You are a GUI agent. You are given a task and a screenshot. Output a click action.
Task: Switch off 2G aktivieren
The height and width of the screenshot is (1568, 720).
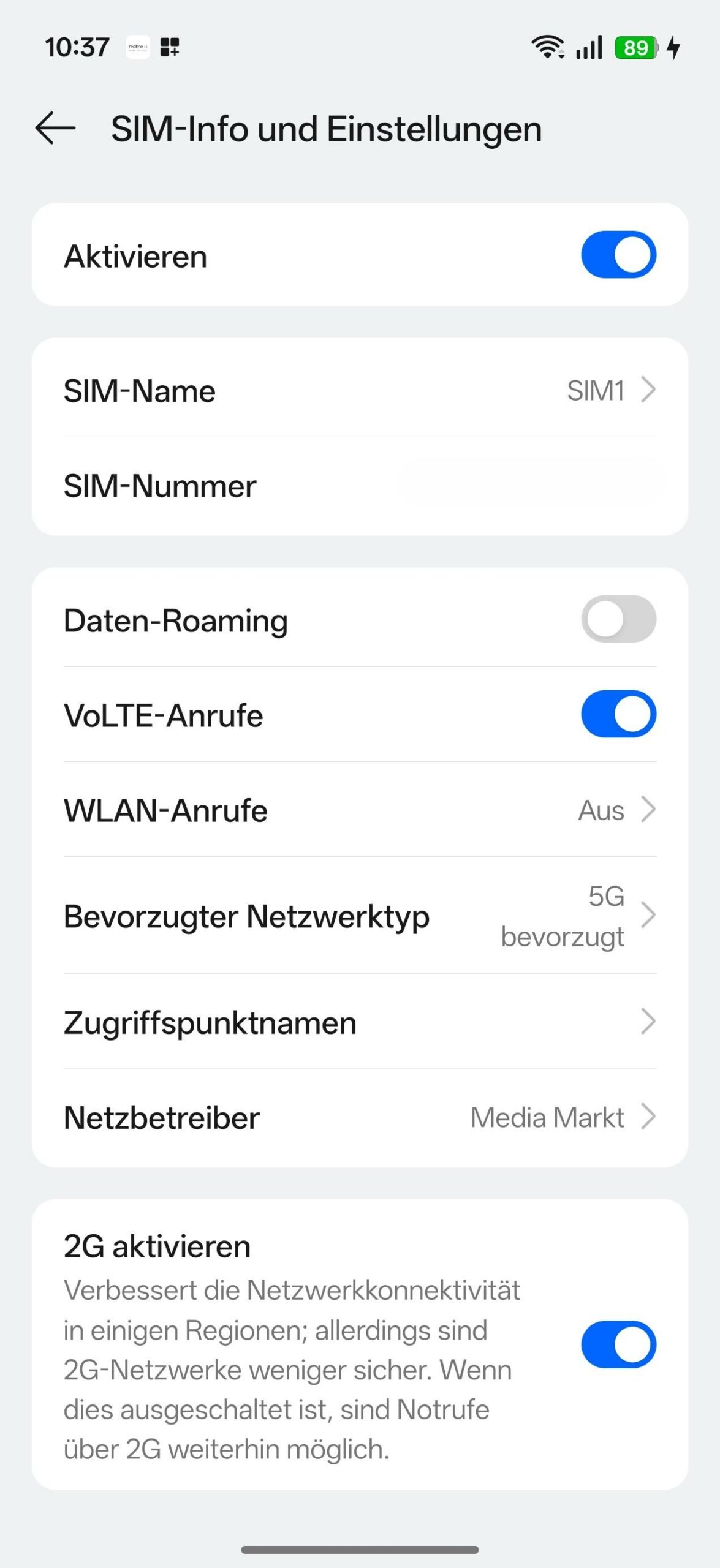click(x=618, y=1344)
